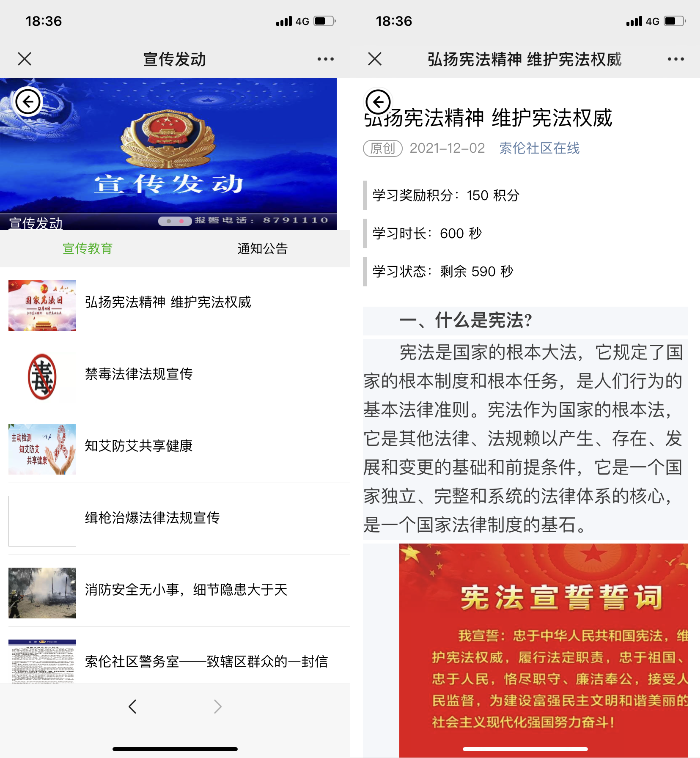
Task: Open the article 知艾防艾共享健康
Action: click(x=138, y=446)
